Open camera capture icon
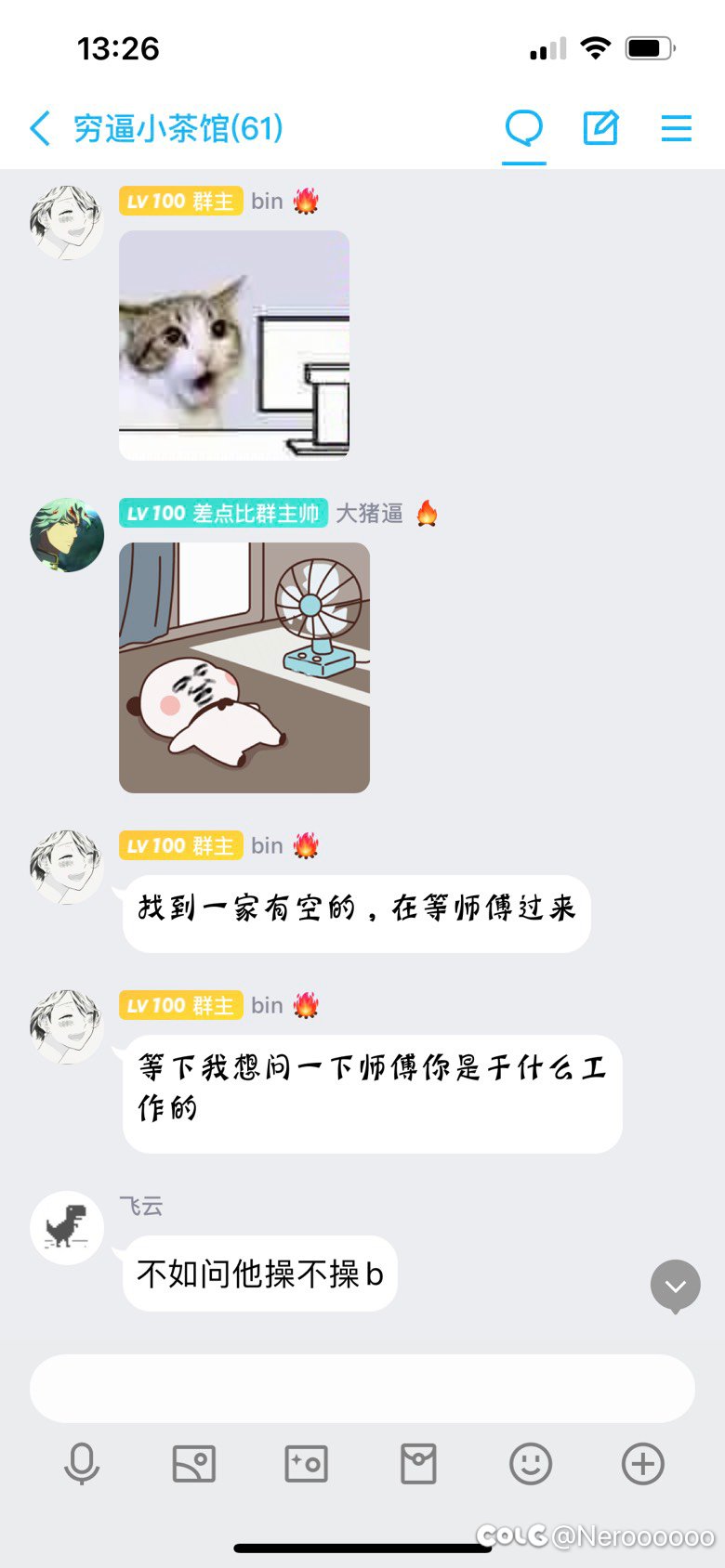This screenshot has width=725, height=1568. tap(306, 1464)
